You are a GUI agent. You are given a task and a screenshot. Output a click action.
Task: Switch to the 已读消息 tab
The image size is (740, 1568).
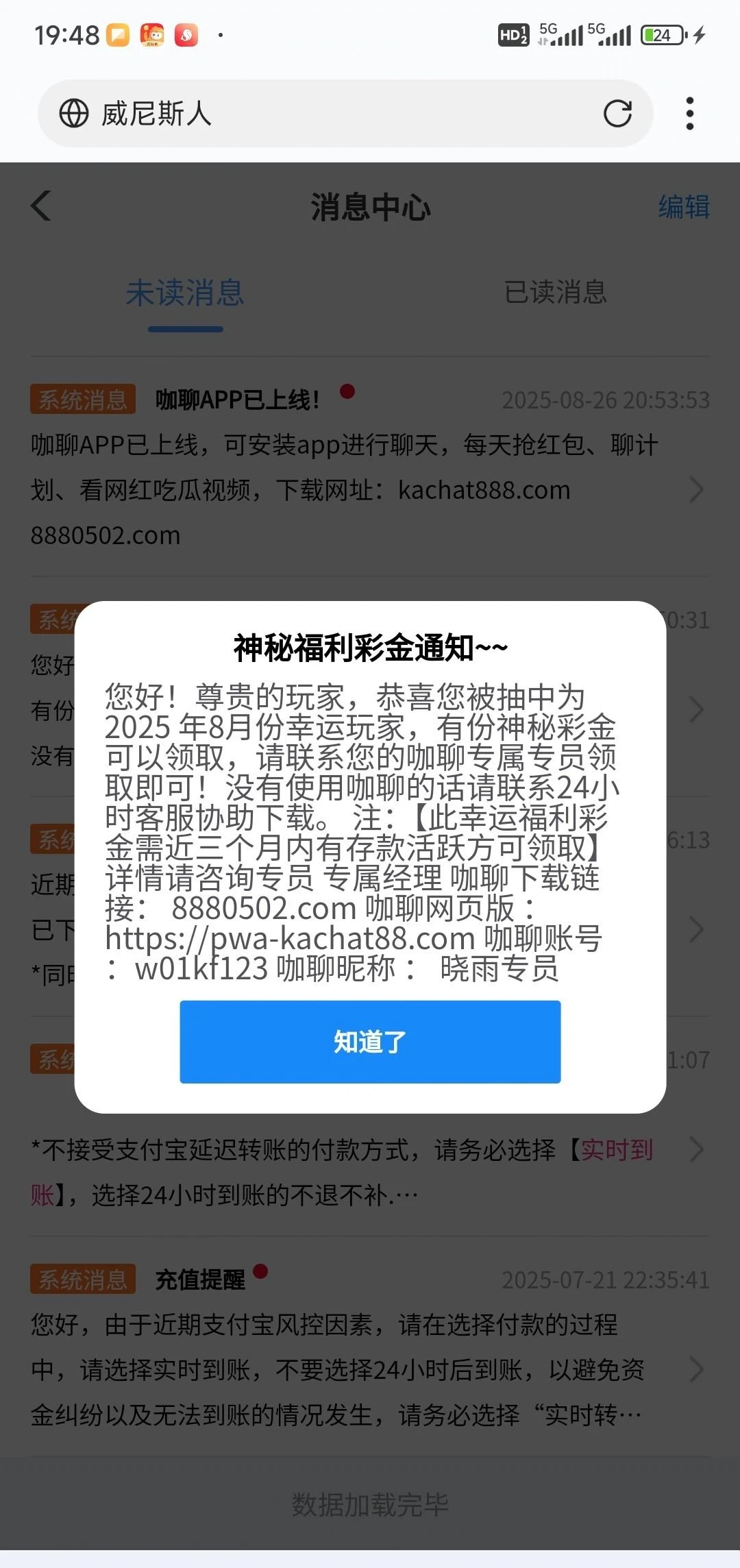pos(555,293)
